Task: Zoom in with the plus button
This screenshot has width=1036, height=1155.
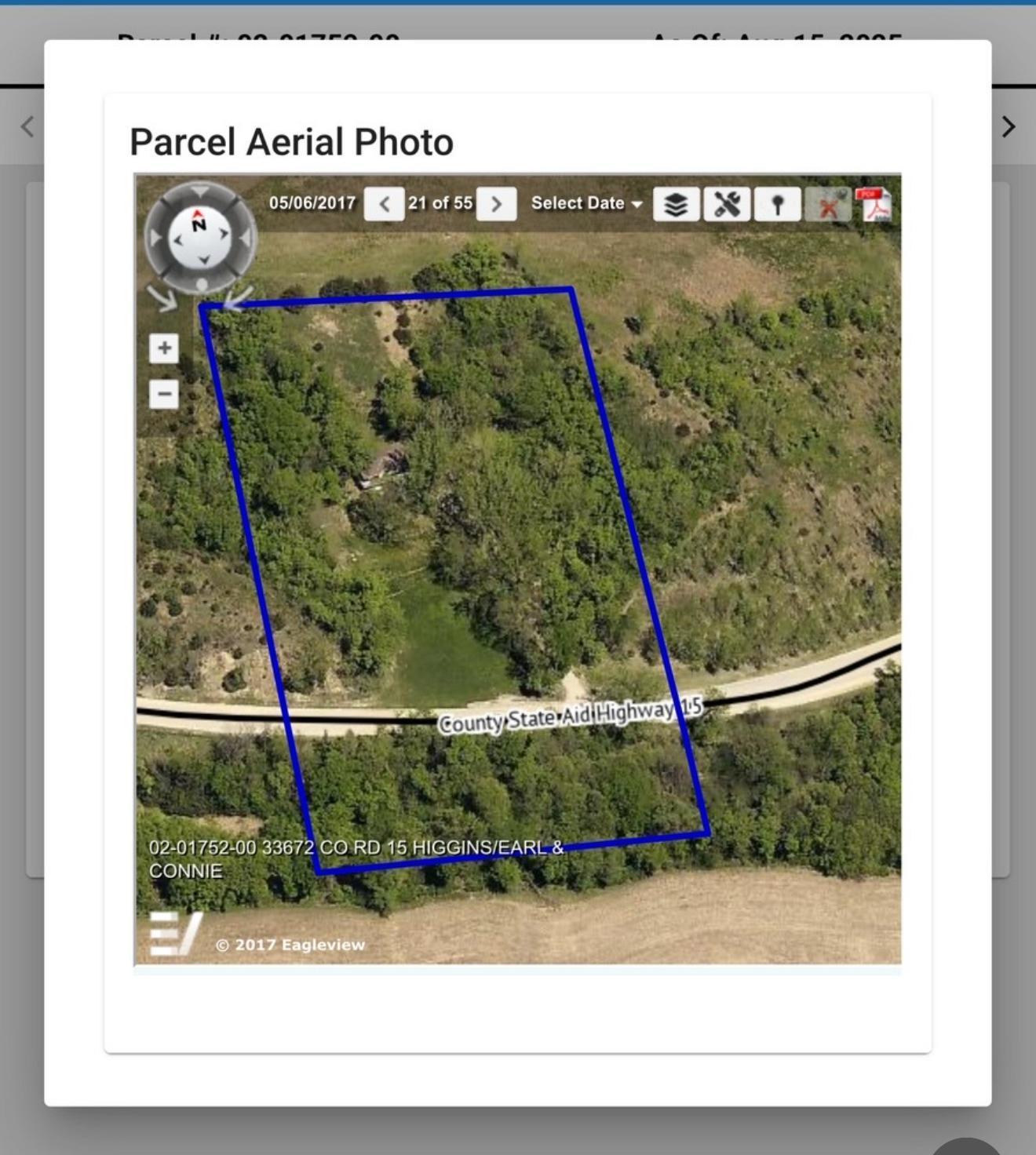Action: 164,348
